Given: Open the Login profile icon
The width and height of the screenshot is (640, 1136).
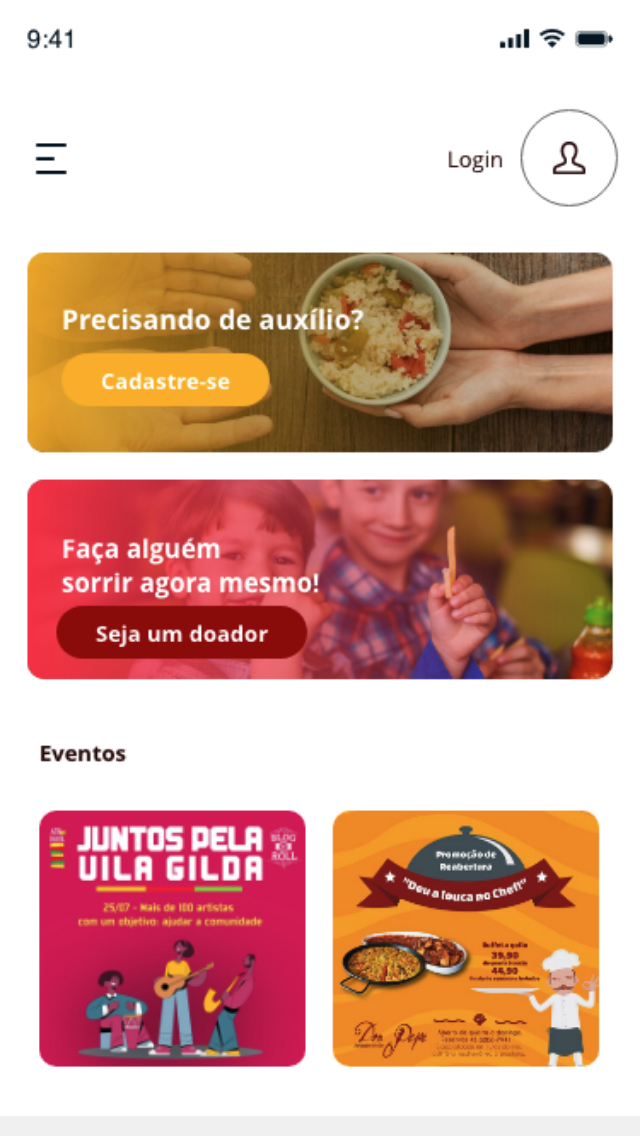Looking at the screenshot, I should (569, 158).
